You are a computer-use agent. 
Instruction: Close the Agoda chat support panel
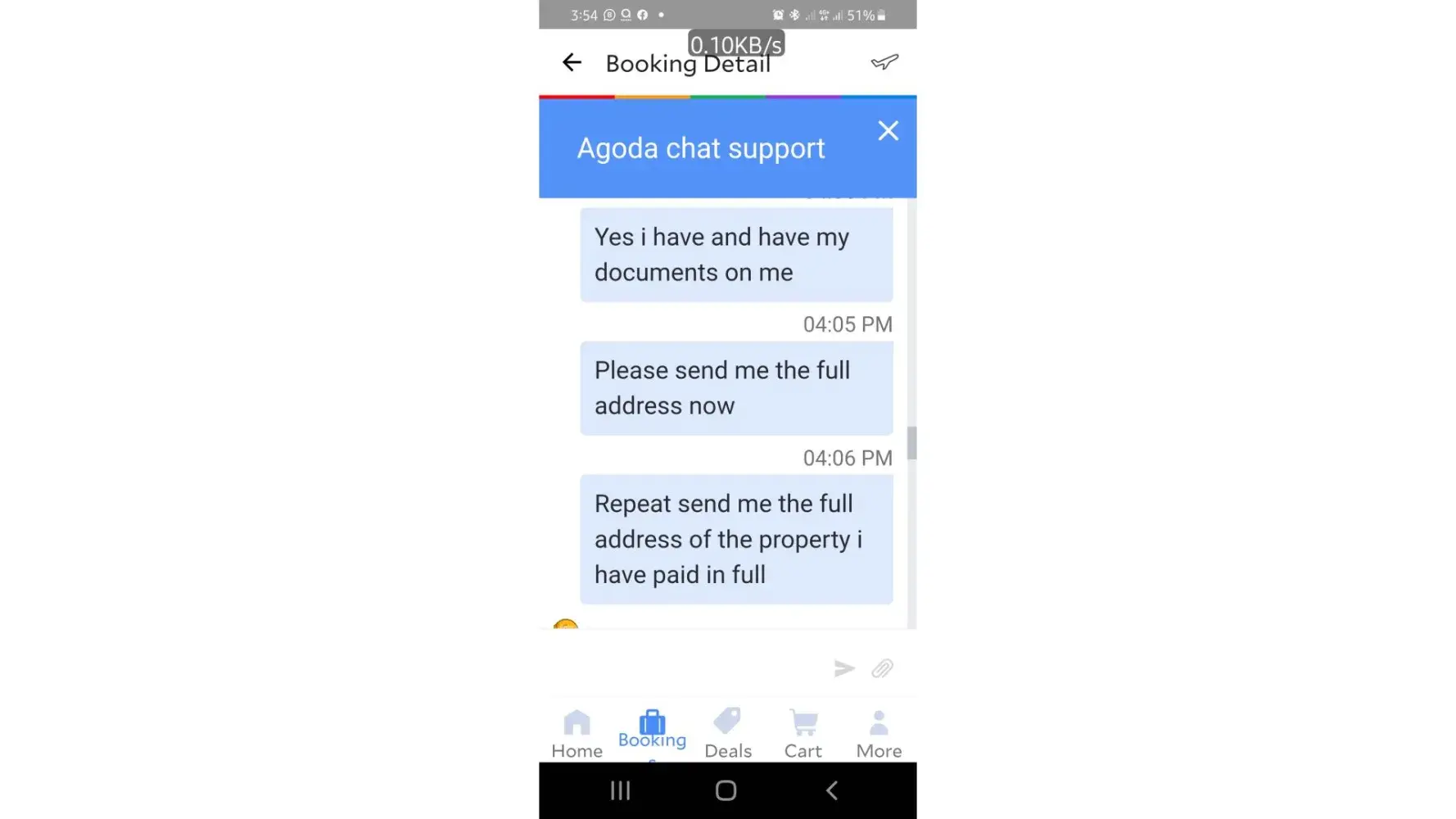888,131
